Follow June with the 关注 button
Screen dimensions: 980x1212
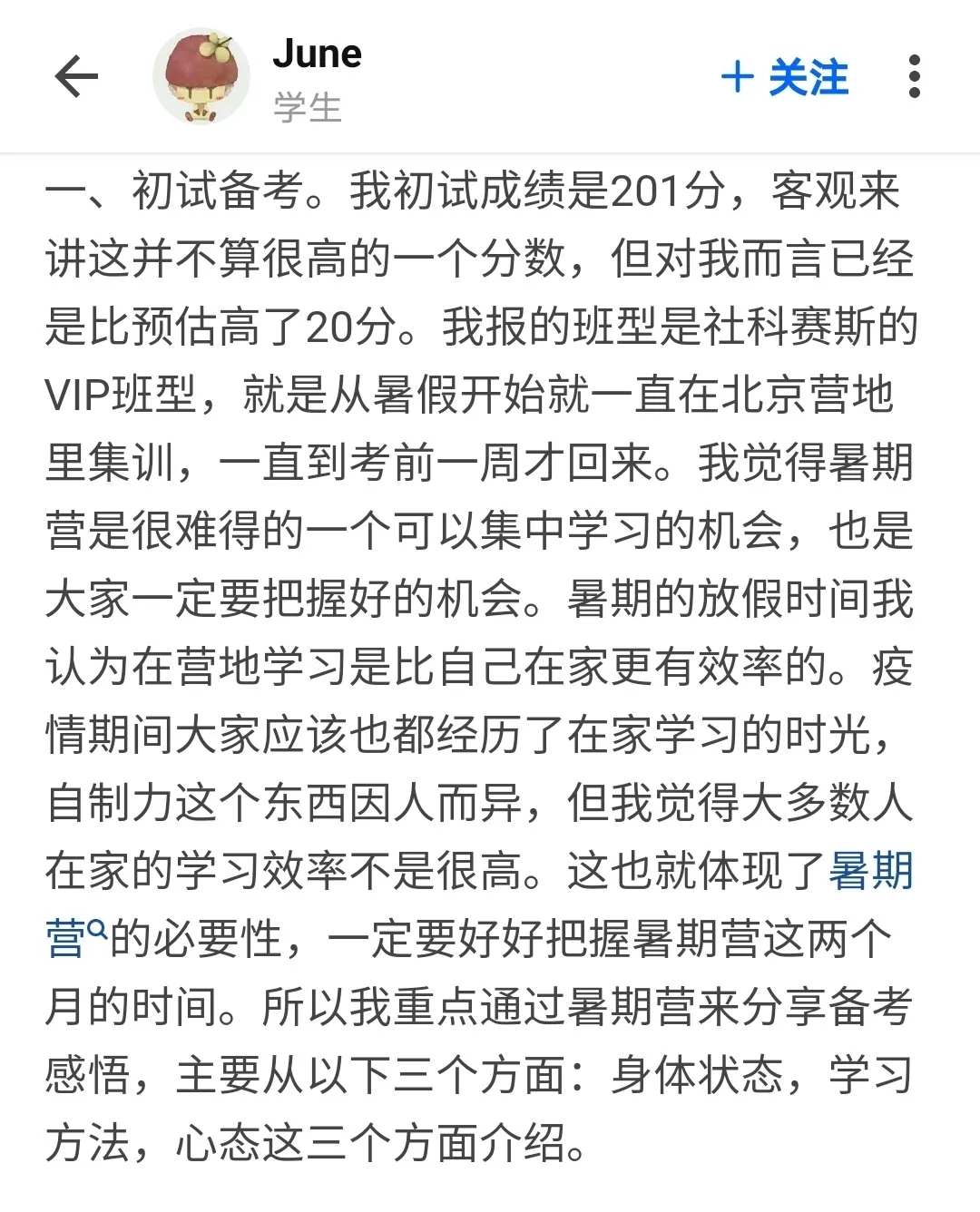click(x=785, y=77)
